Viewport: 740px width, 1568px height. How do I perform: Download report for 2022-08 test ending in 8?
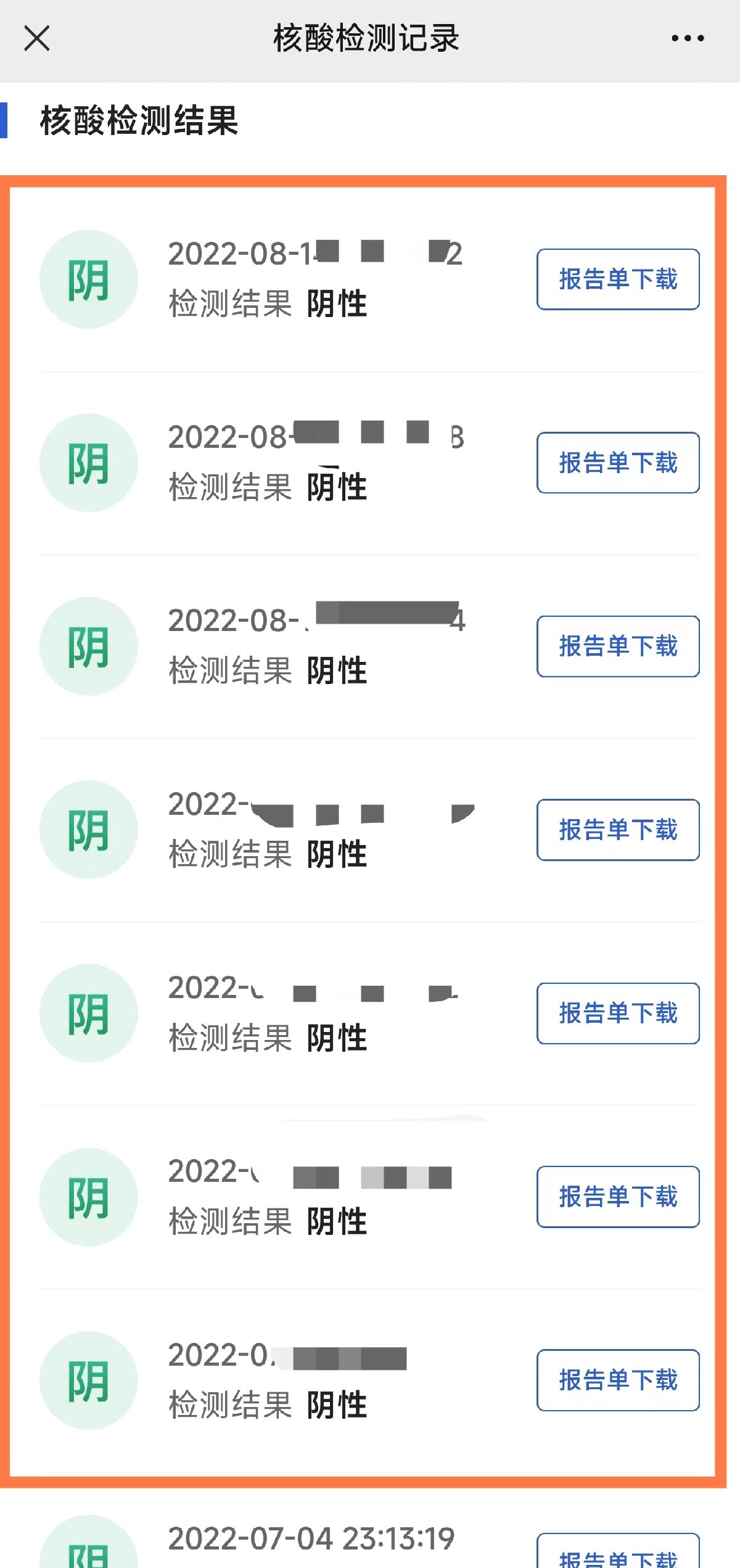coord(618,463)
